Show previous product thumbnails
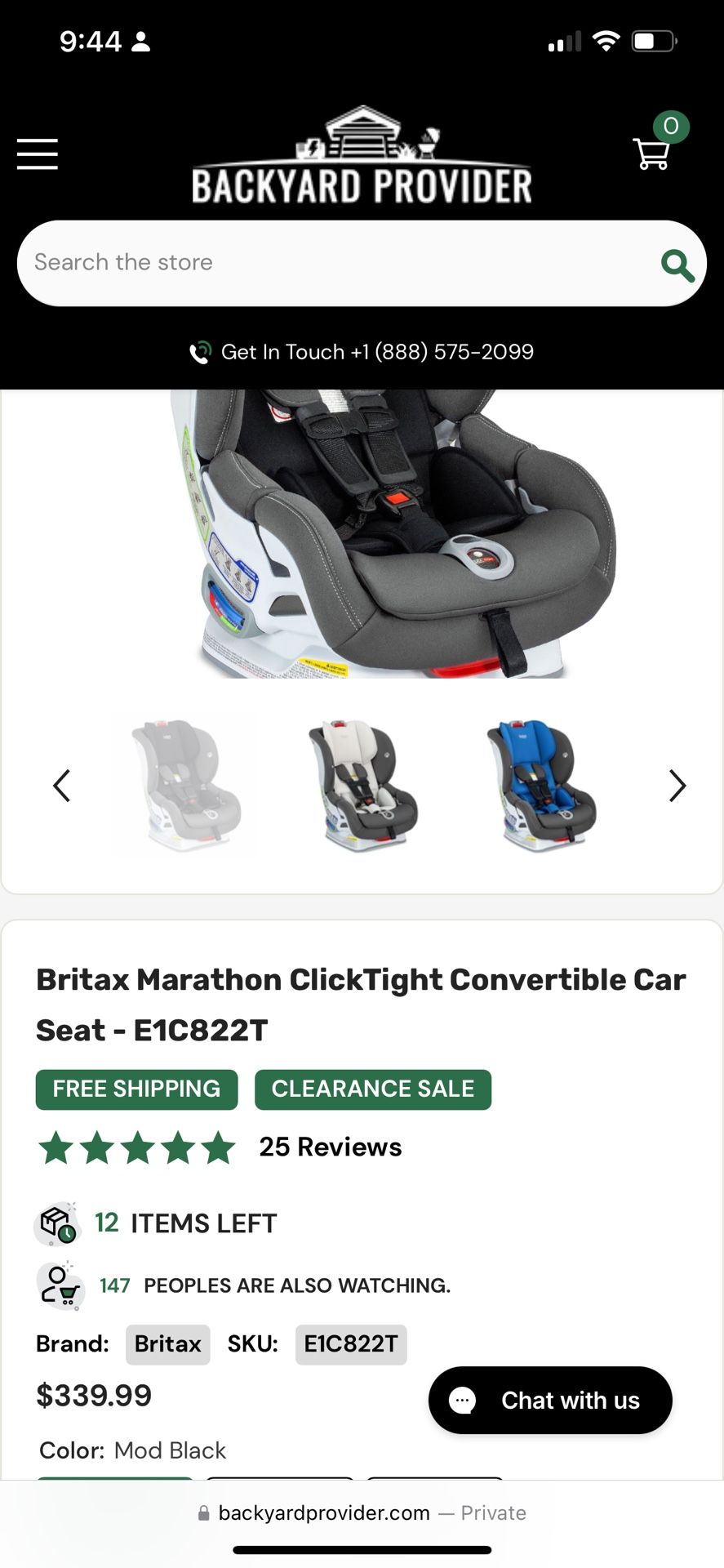 61,786
